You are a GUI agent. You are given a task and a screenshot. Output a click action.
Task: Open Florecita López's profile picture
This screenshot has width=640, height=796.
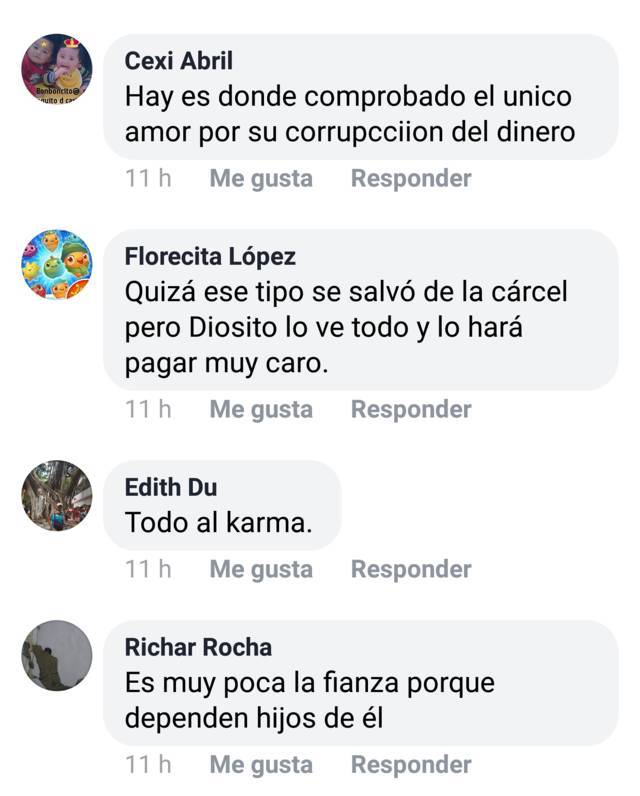(57, 264)
